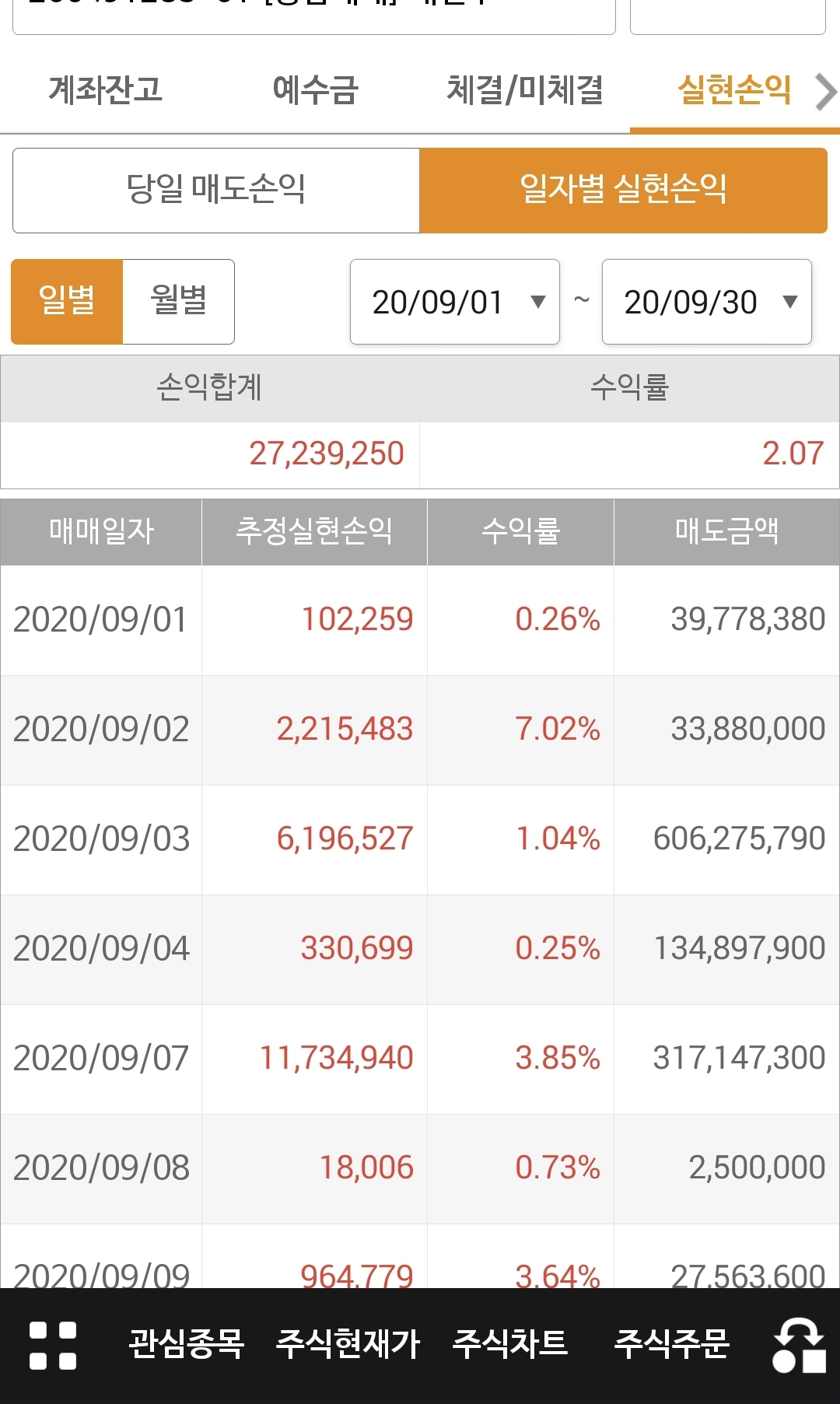The width and height of the screenshot is (840, 1404).
Task: Open the start date 20/09/01 dropdown
Action: (x=455, y=302)
